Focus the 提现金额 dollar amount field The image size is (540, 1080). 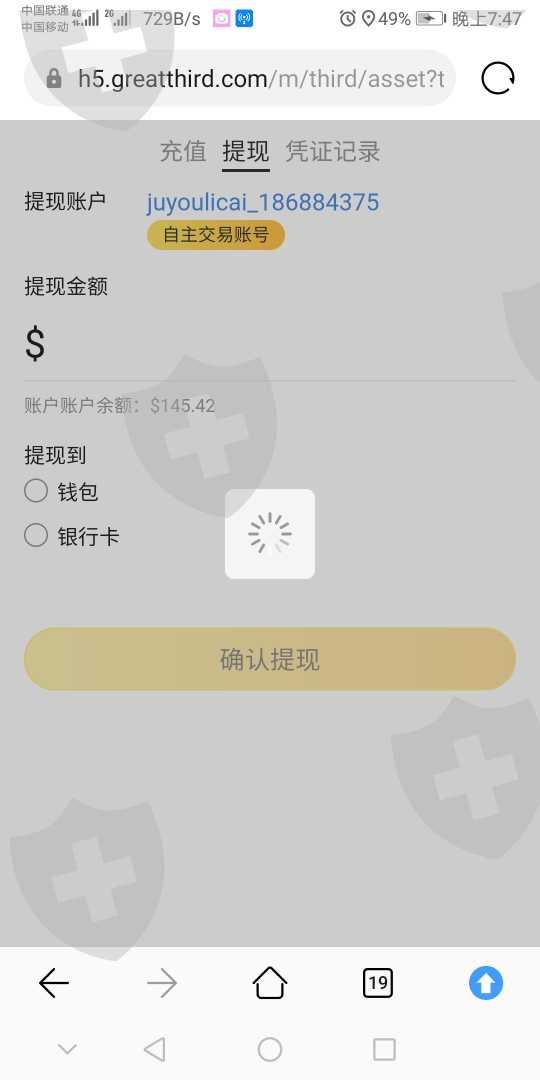(270, 344)
